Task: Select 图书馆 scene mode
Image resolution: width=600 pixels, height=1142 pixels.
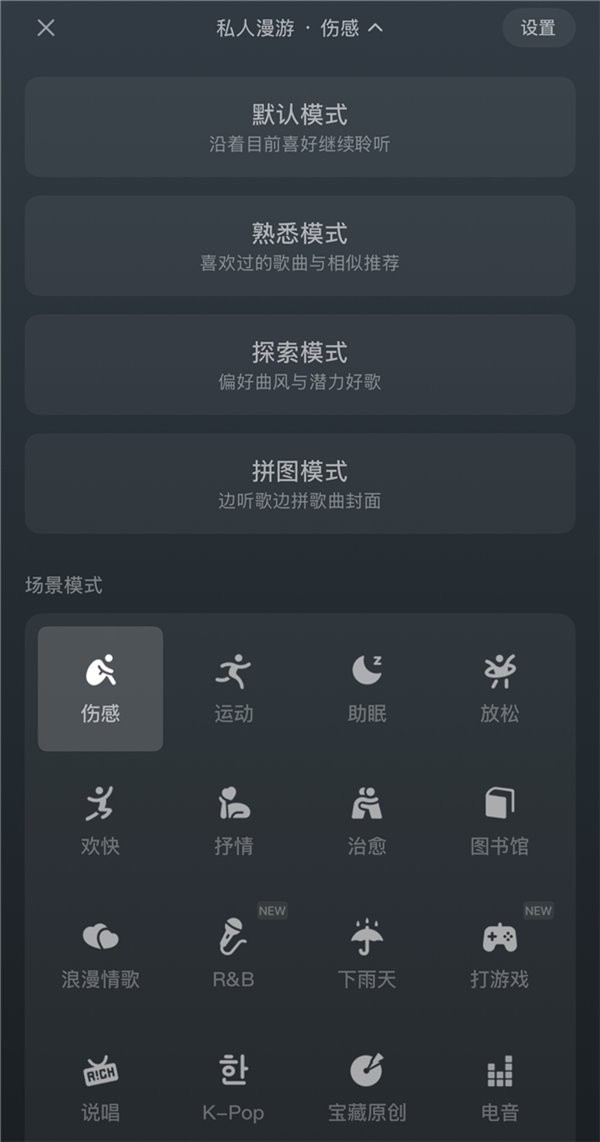Action: click(500, 821)
